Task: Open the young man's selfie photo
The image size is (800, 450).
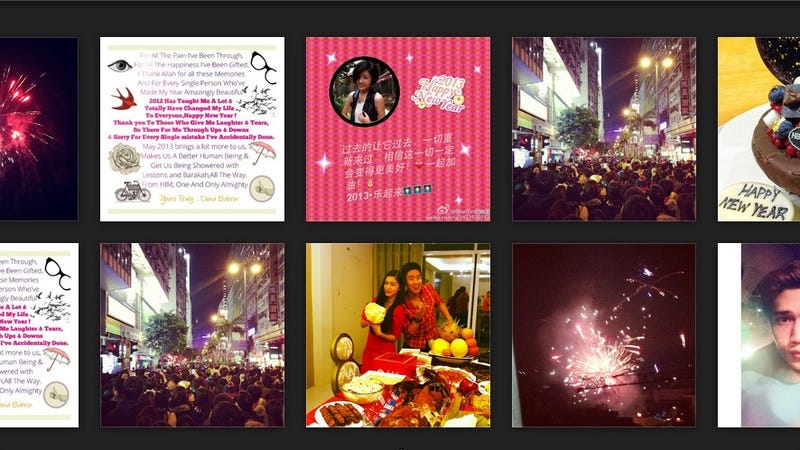Action: tap(762, 335)
